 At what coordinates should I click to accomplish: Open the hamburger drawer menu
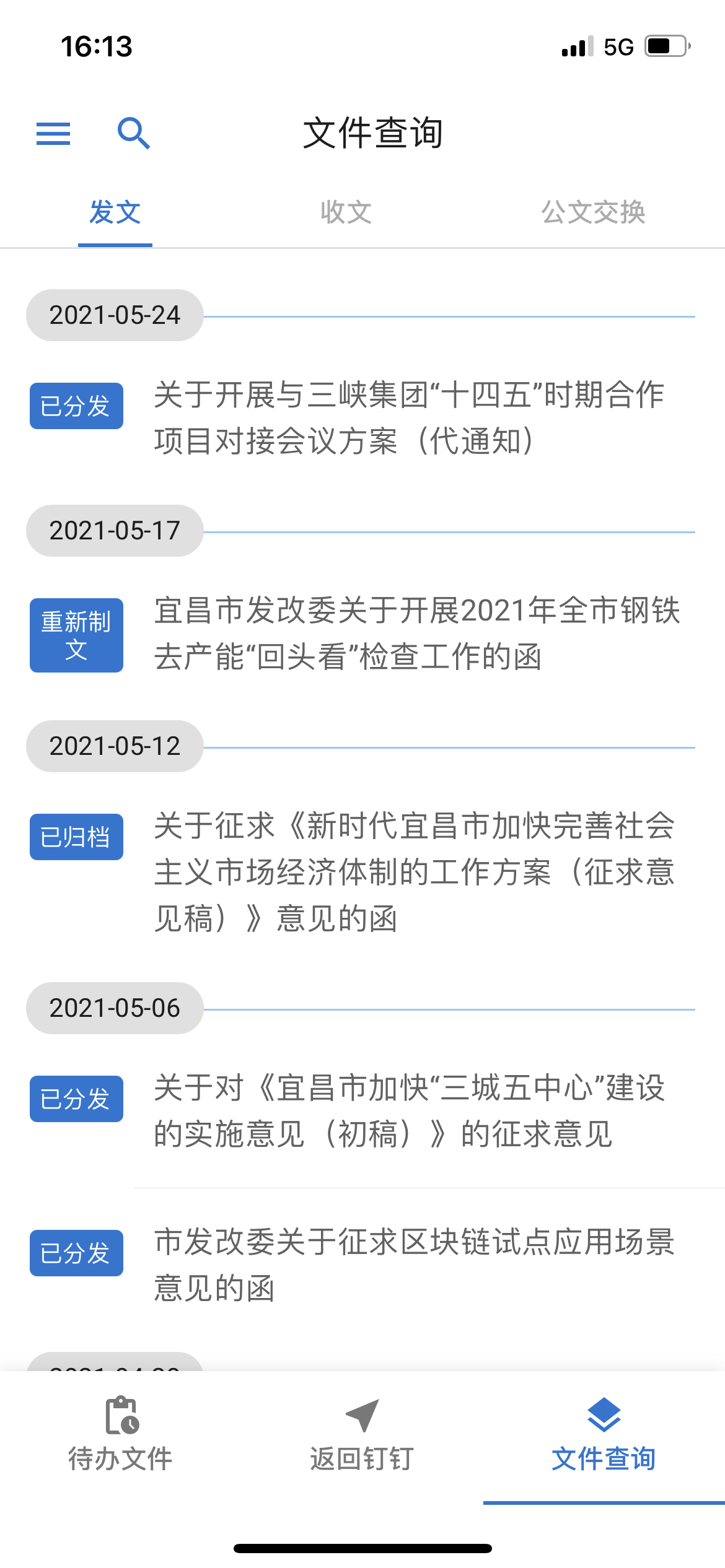click(x=53, y=133)
